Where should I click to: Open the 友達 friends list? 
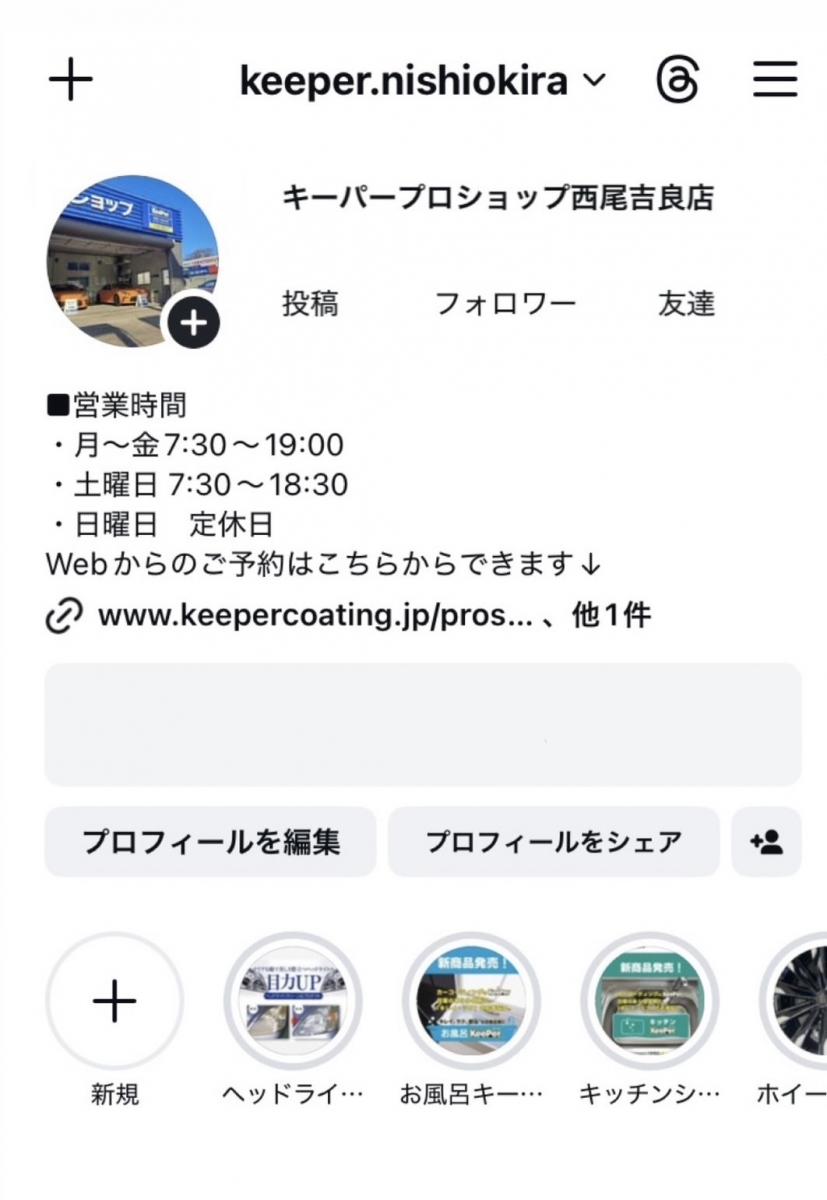coord(687,304)
